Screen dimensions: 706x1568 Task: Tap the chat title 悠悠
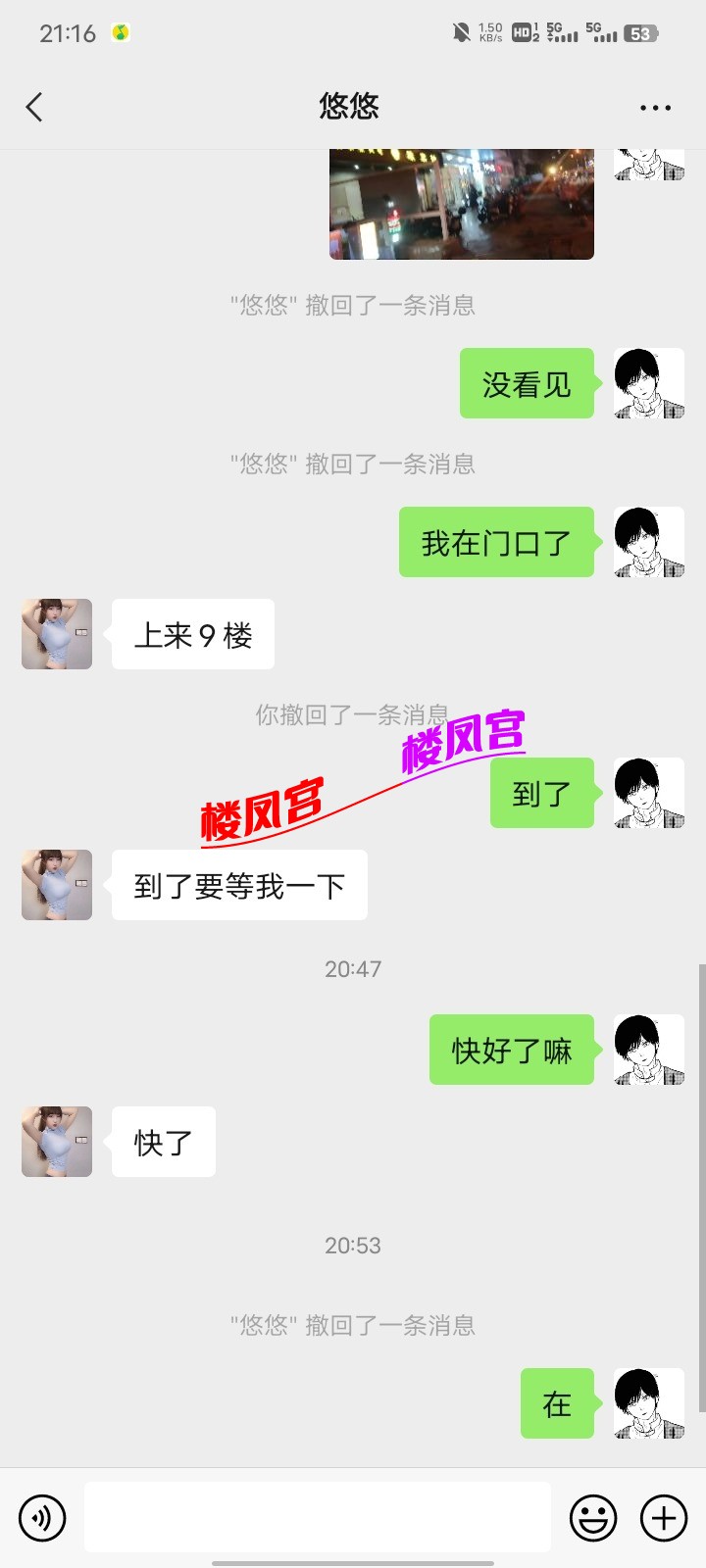(352, 106)
